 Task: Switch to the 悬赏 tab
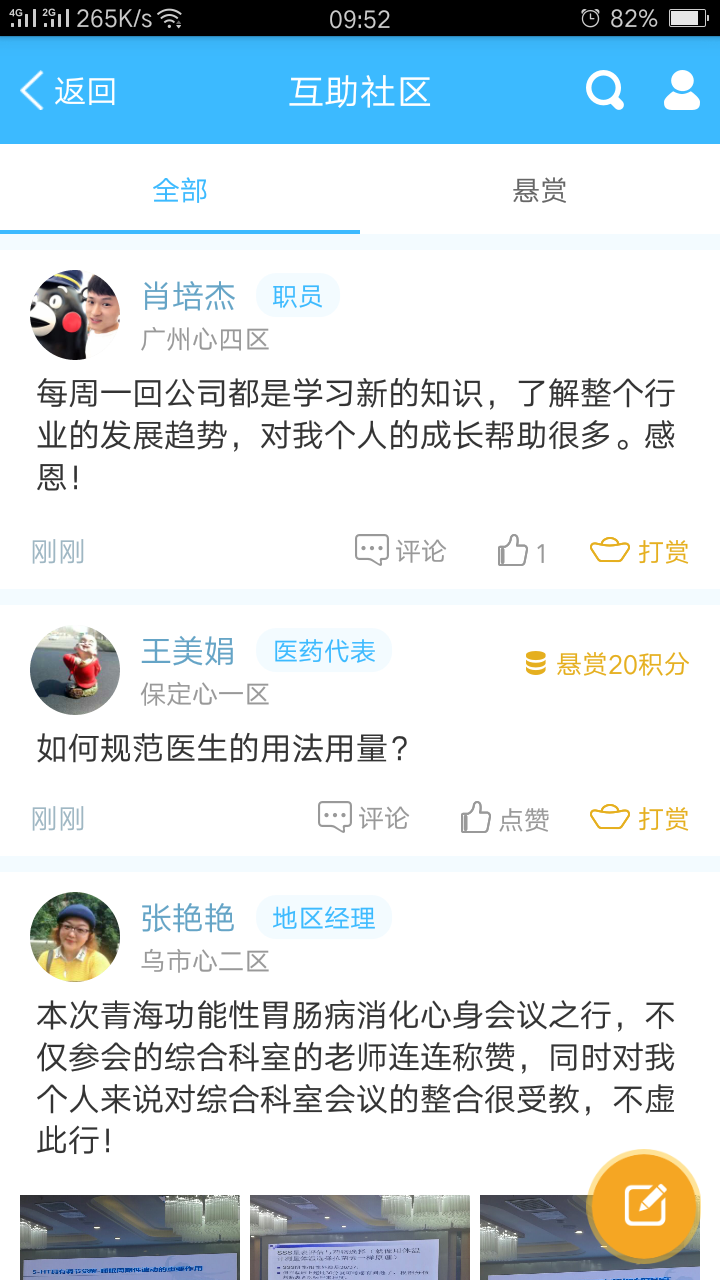(540, 190)
